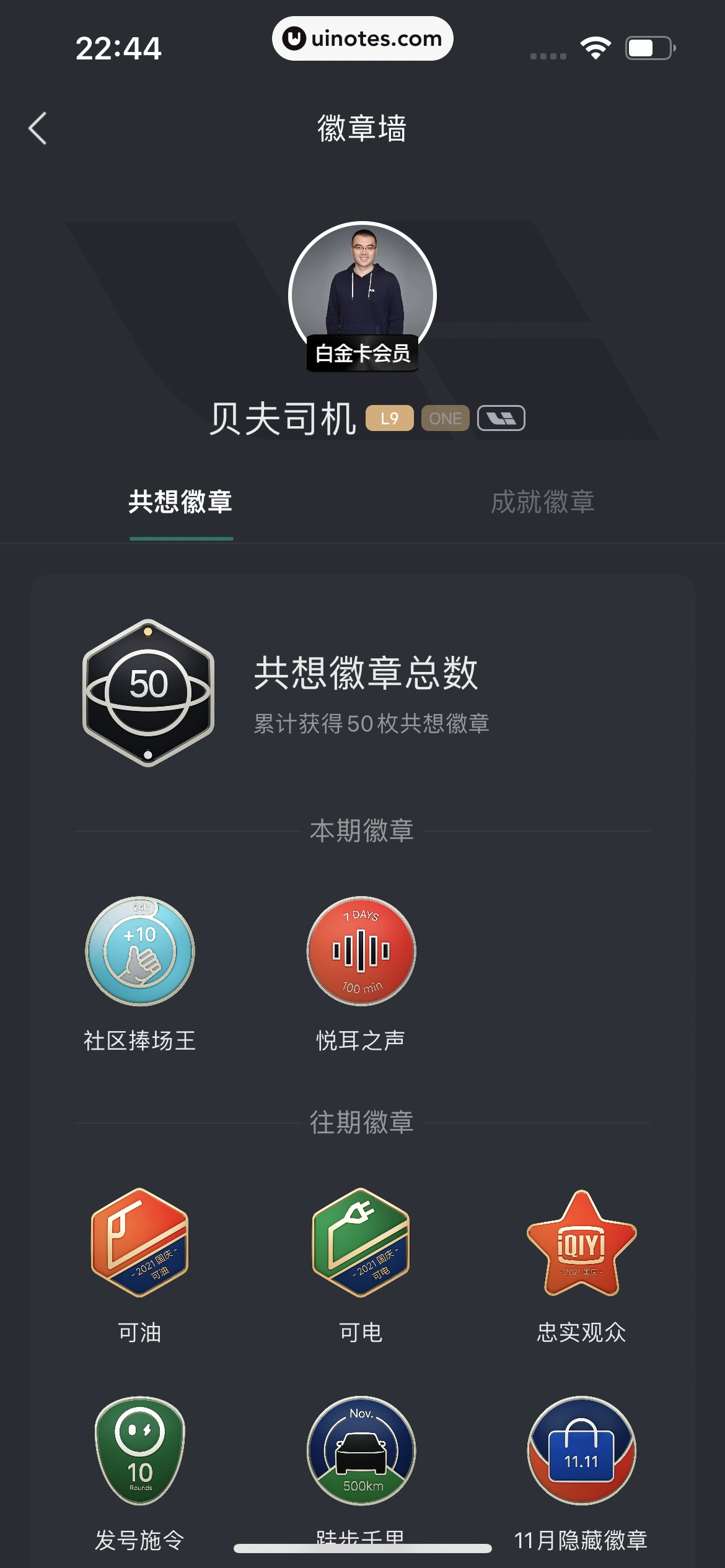Click the 白金卡会员 membership label
725x1568 pixels.
coord(362,355)
